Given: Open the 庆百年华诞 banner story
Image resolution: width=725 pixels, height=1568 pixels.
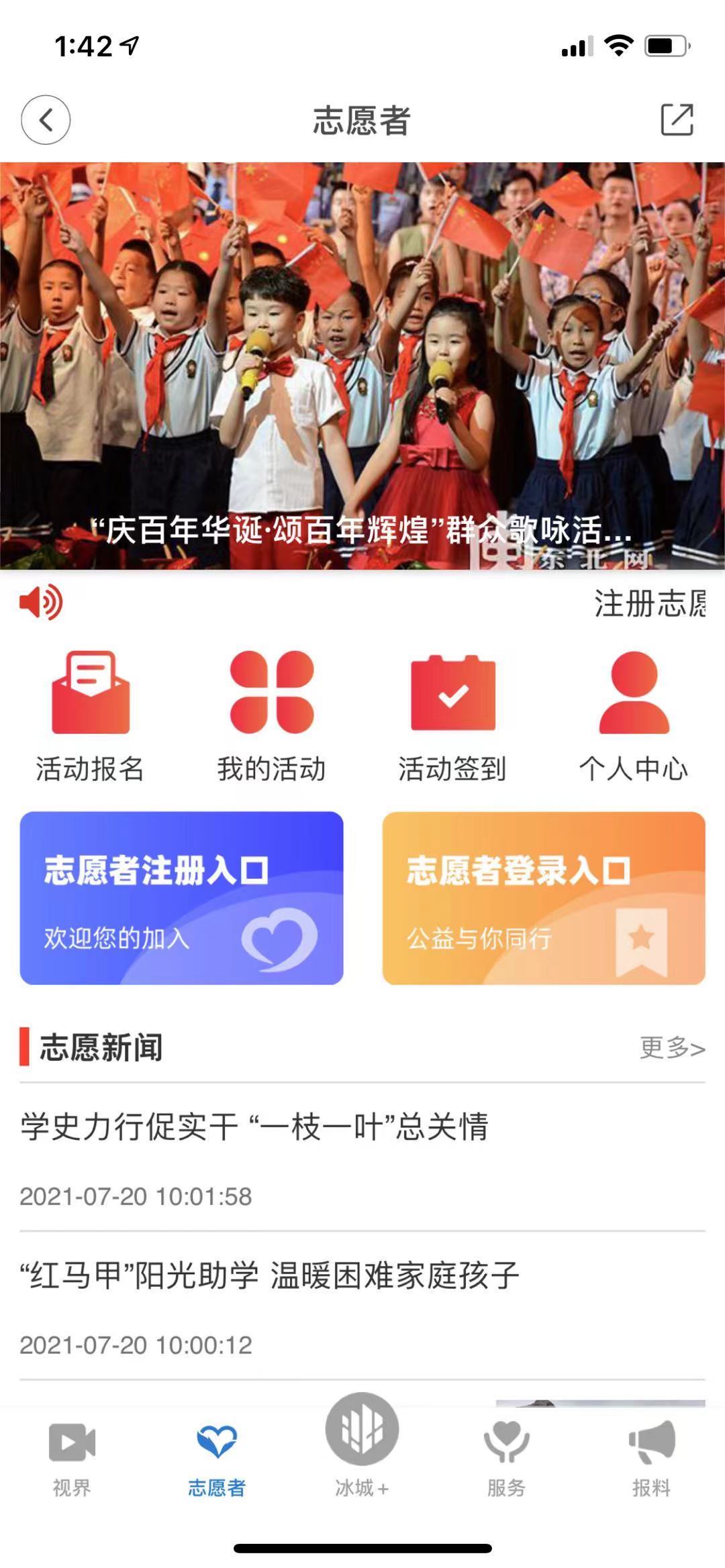Looking at the screenshot, I should (362, 366).
